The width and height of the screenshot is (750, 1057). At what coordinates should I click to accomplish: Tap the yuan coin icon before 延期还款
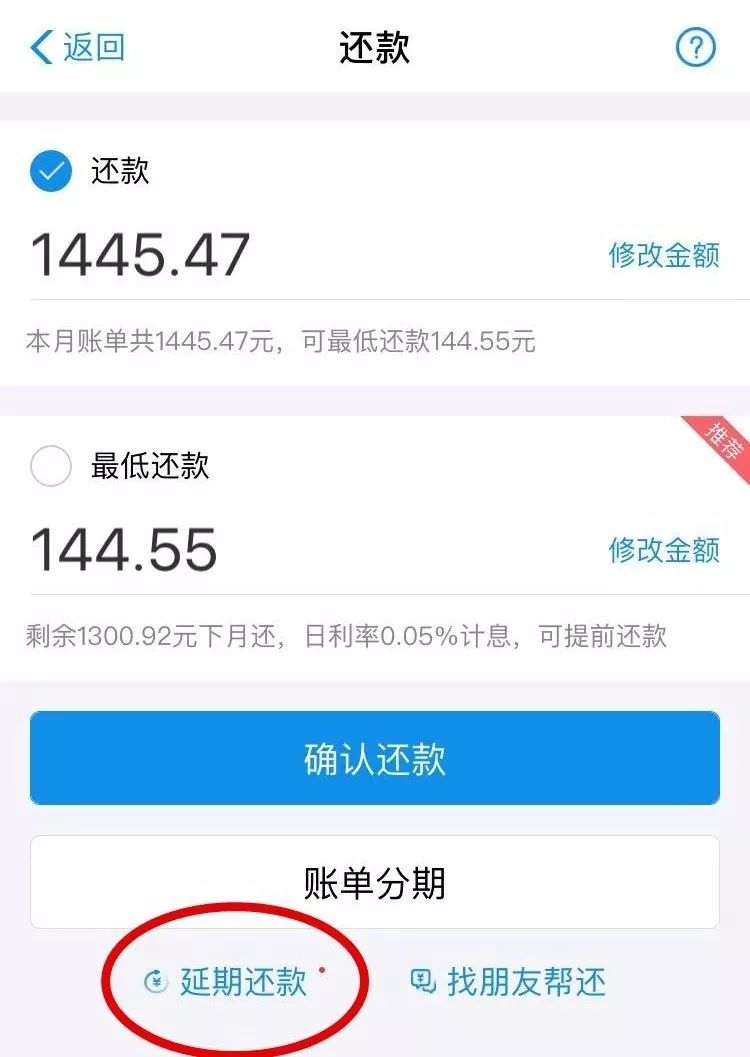154,982
